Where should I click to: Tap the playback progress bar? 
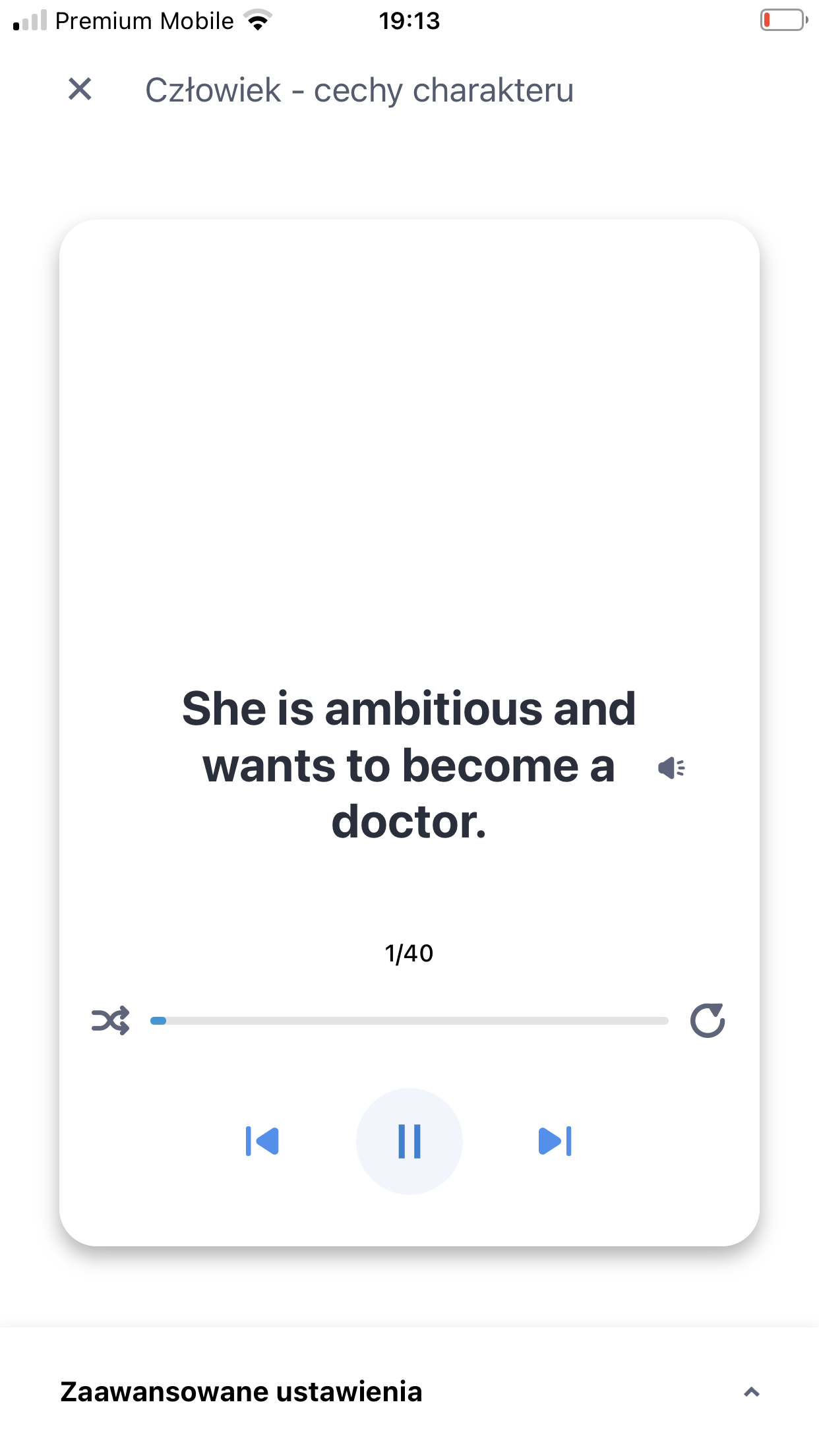tap(409, 1021)
